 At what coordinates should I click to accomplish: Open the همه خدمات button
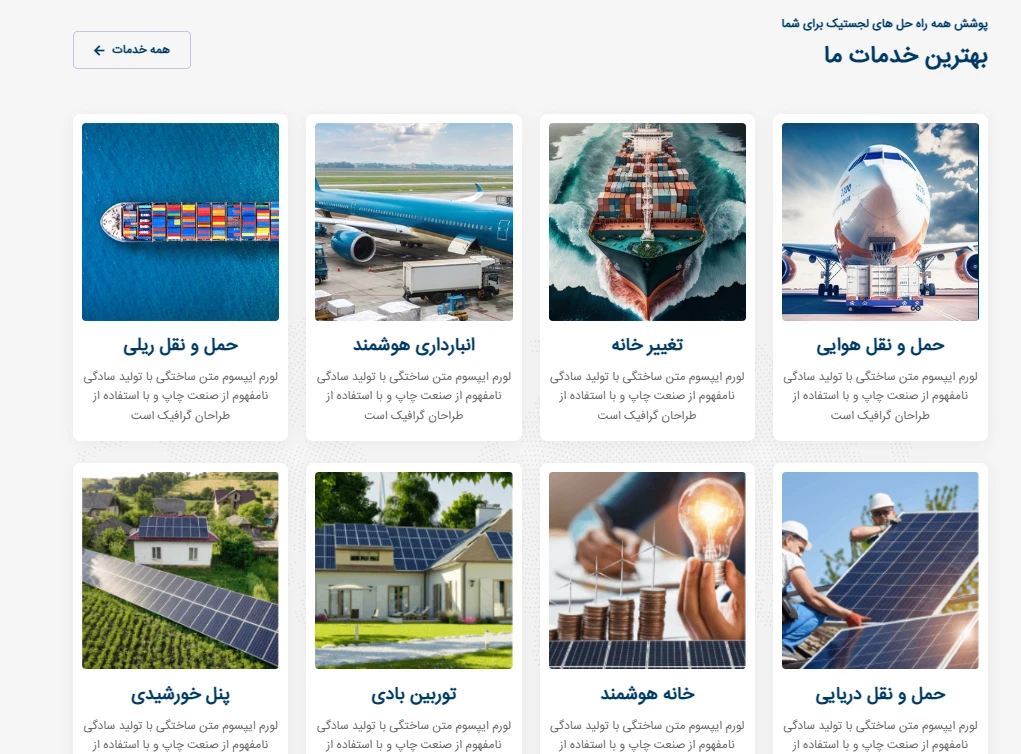click(x=132, y=50)
